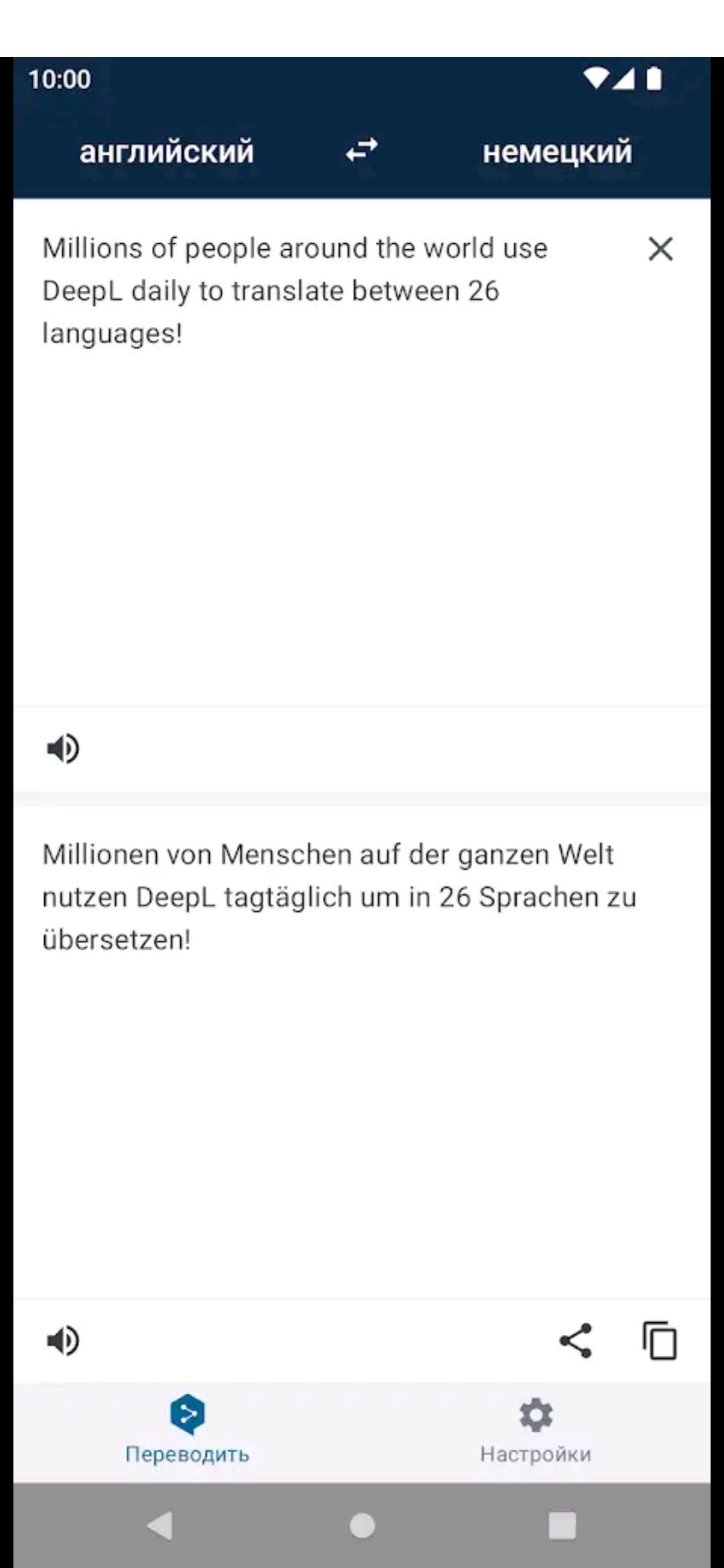The height and width of the screenshot is (1568, 724).
Task: Open the Настройки tab
Action: pyautogui.click(x=536, y=1431)
